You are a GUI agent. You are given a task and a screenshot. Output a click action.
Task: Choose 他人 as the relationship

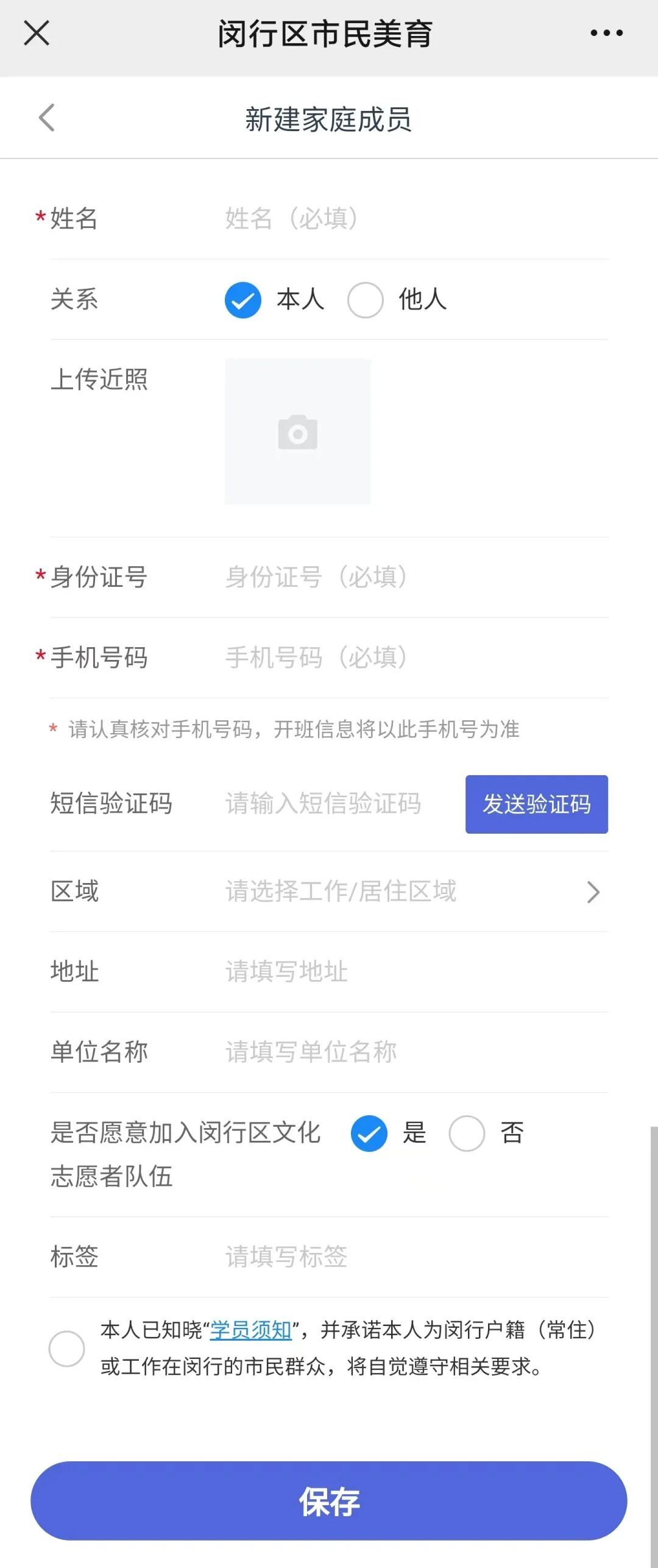tap(365, 300)
